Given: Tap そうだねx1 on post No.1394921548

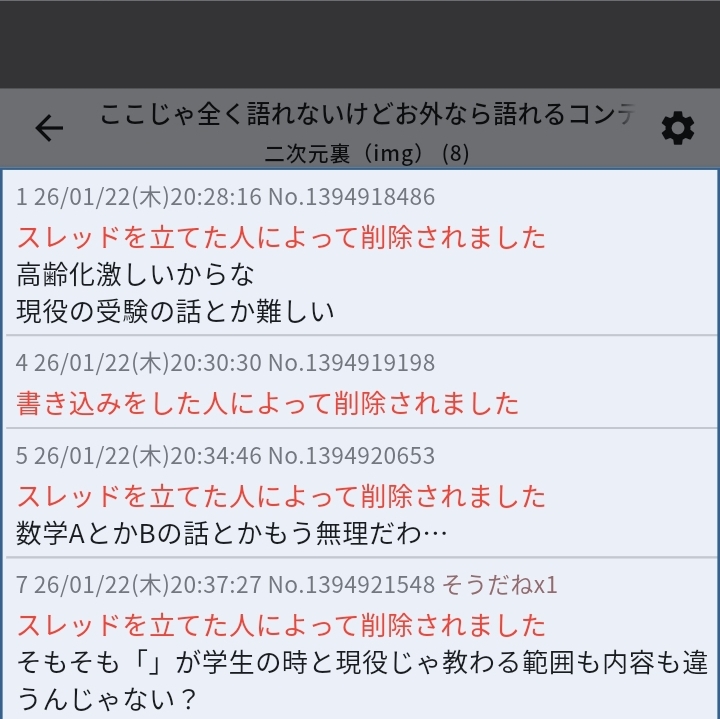Looking at the screenshot, I should [500, 584].
